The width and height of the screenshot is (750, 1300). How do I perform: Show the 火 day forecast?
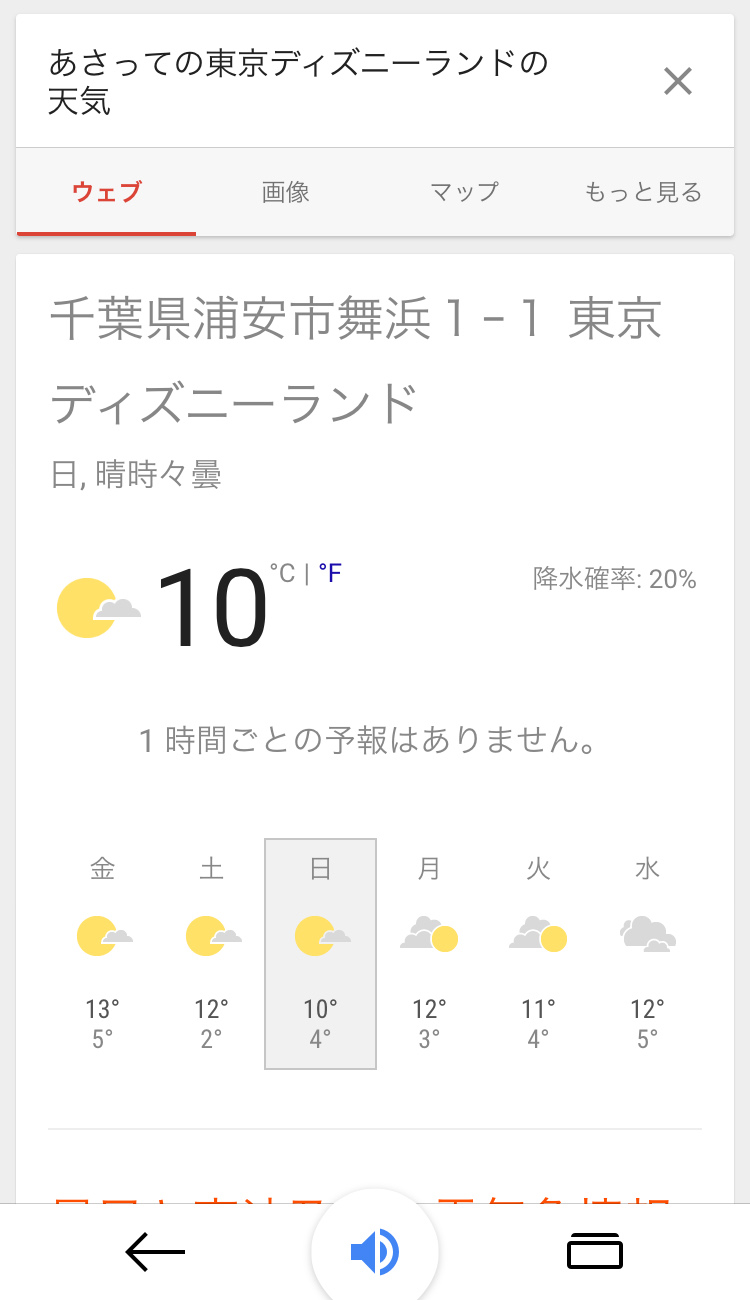click(538, 953)
